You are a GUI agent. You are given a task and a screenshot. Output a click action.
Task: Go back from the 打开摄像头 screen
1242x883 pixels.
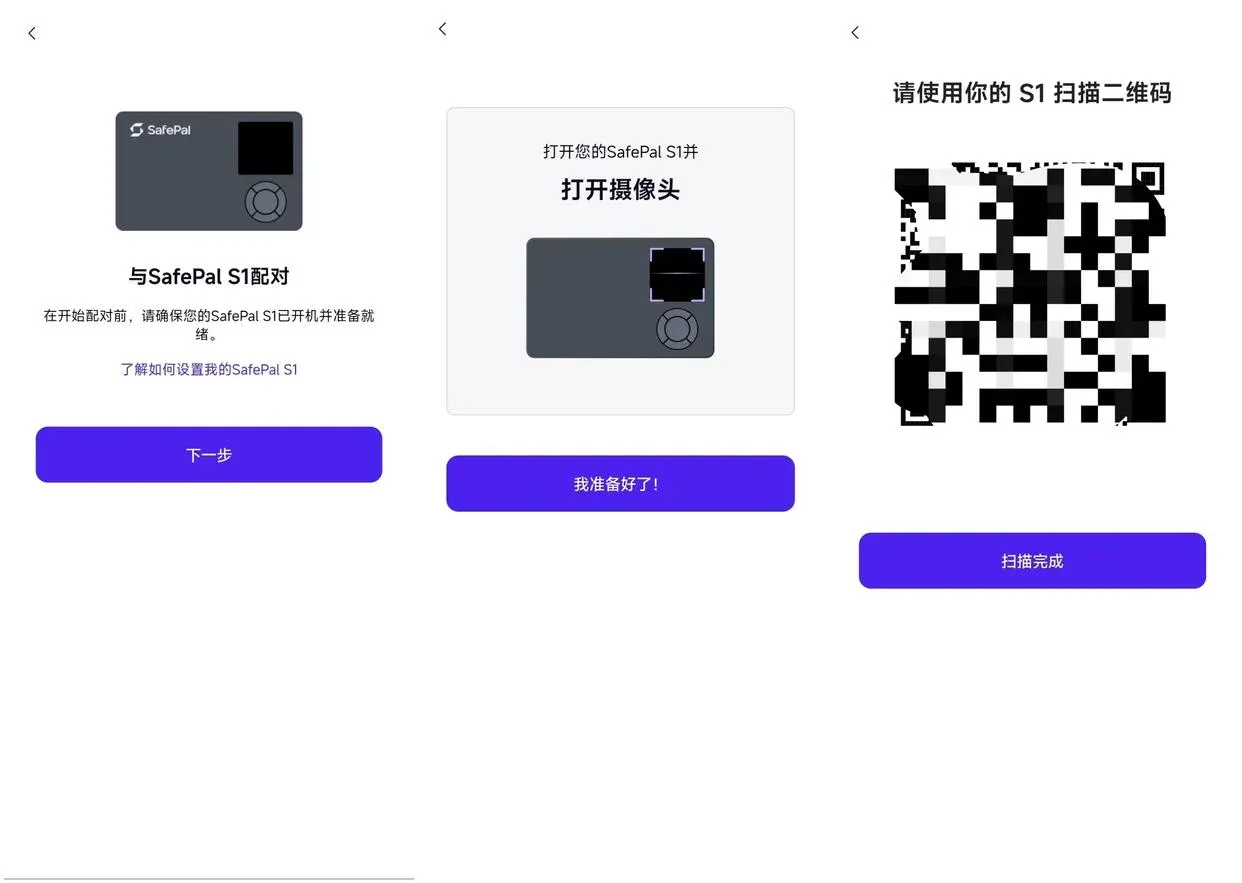(442, 29)
